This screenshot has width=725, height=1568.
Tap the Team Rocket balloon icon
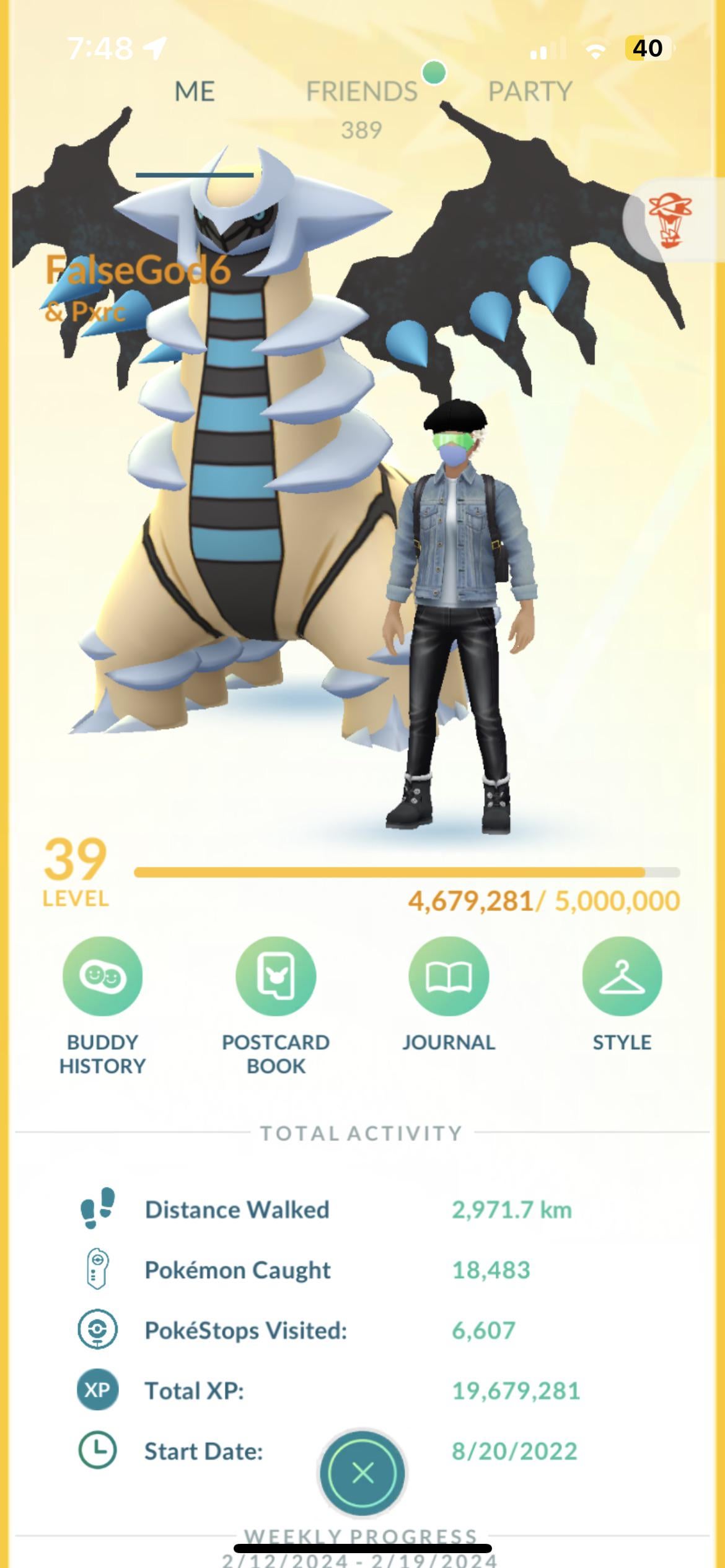click(x=671, y=220)
